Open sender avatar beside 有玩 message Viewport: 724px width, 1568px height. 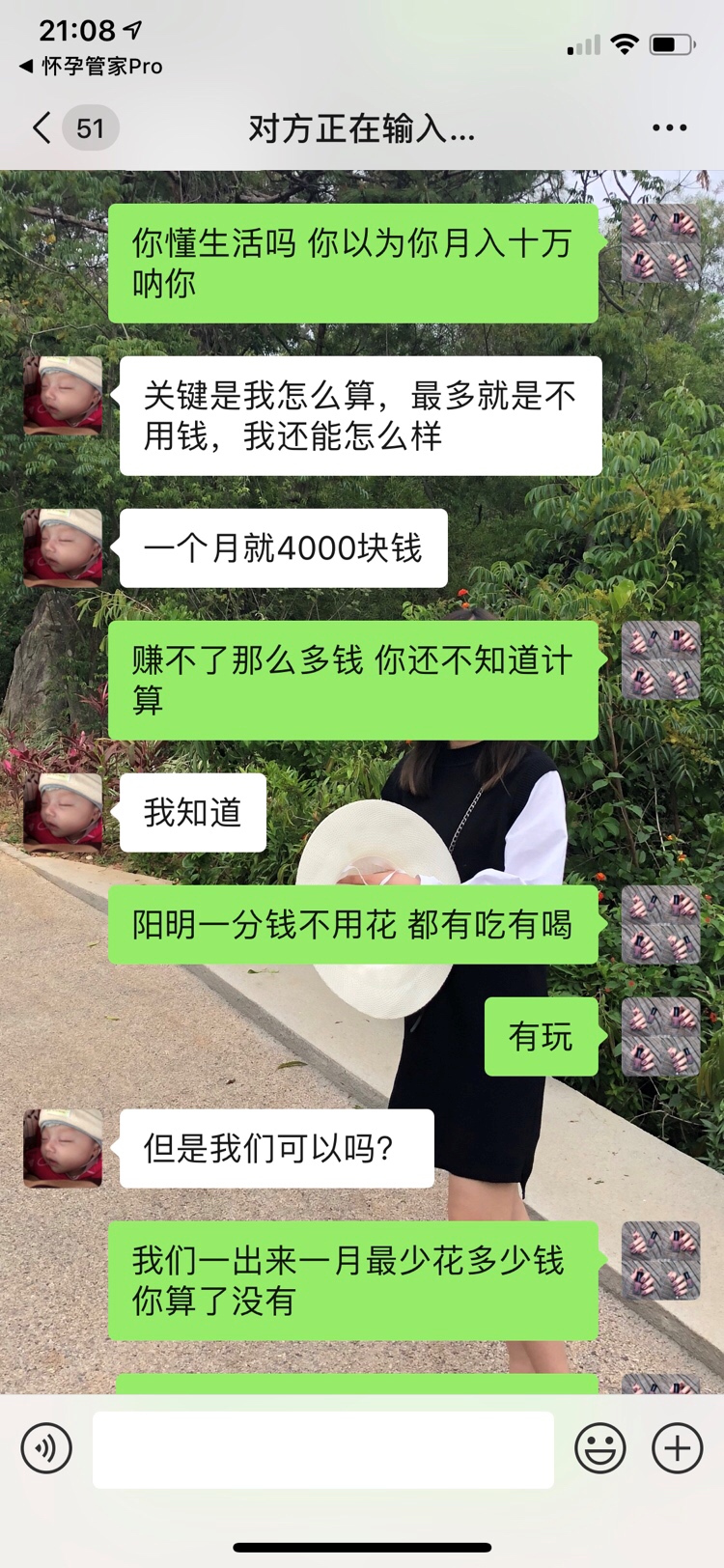pyautogui.click(x=660, y=1037)
